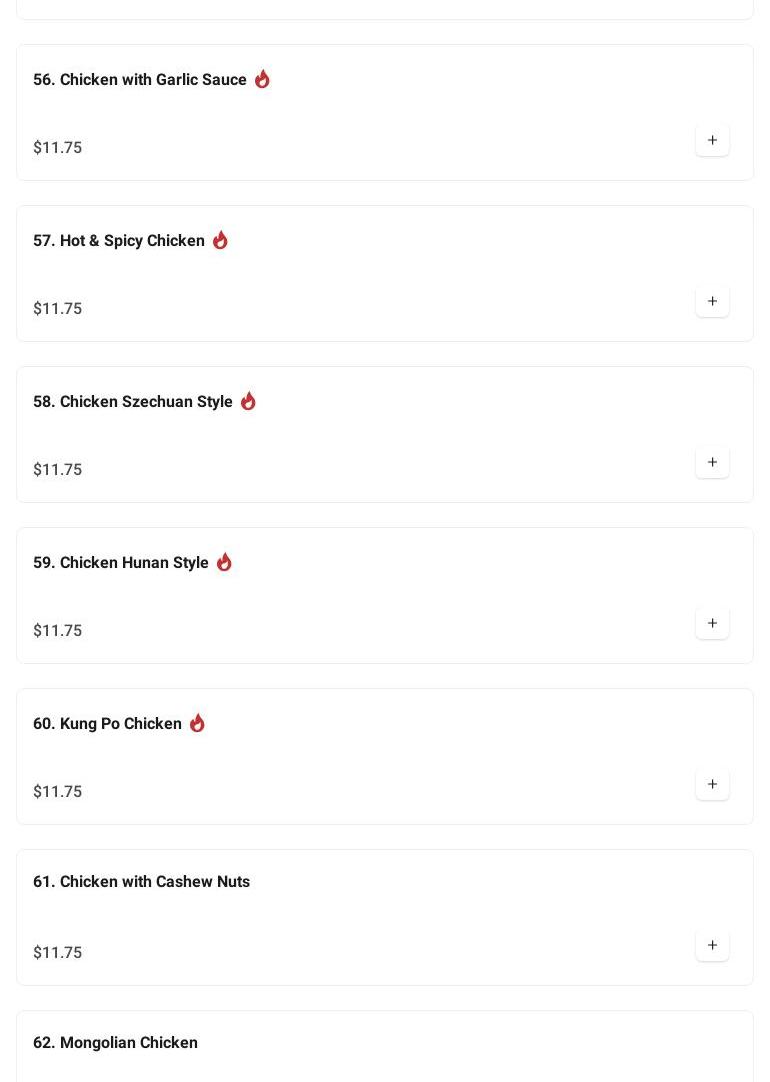This screenshot has height=1082, width=770.
Task: Add Kung Po Chicken to order
Action: pos(712,784)
